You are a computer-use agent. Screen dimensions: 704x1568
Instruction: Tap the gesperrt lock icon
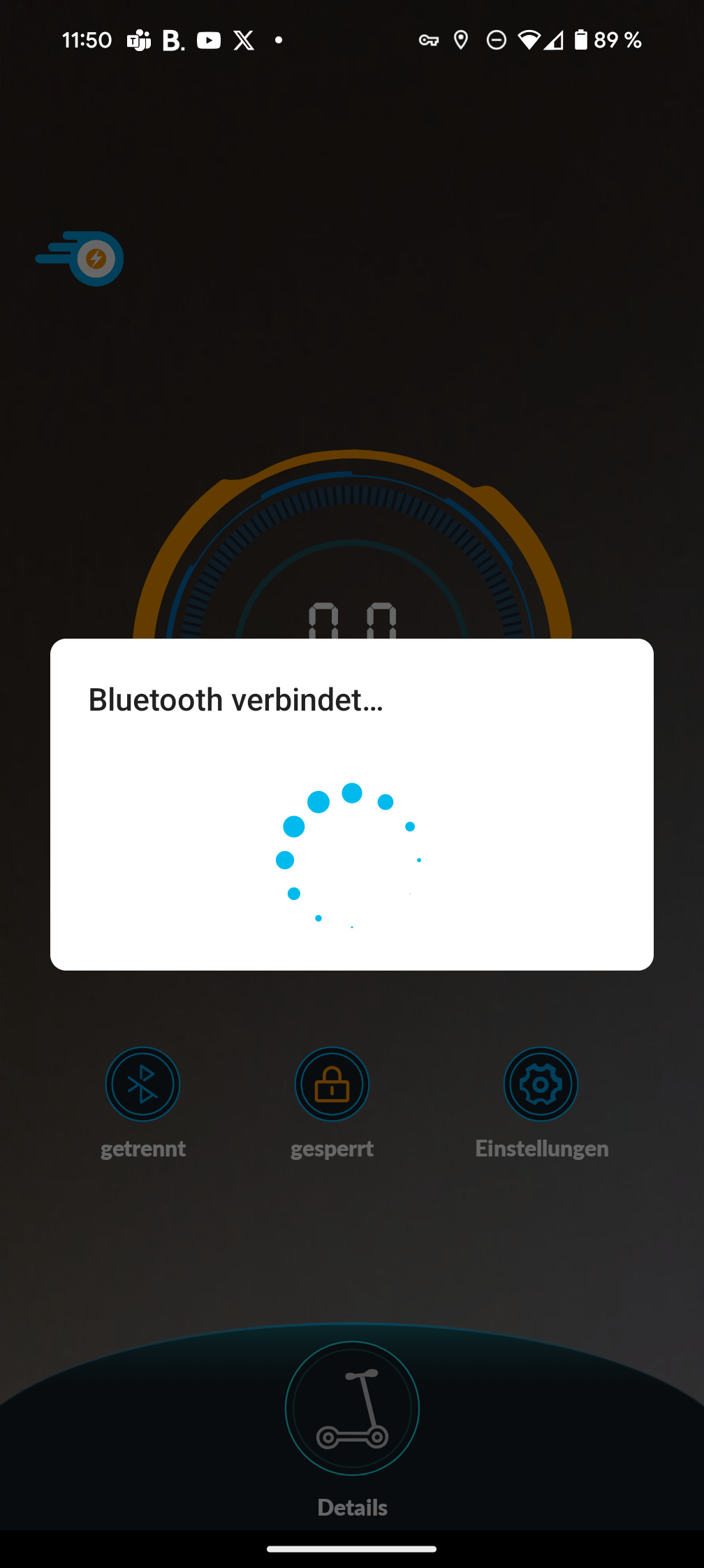tap(332, 1084)
